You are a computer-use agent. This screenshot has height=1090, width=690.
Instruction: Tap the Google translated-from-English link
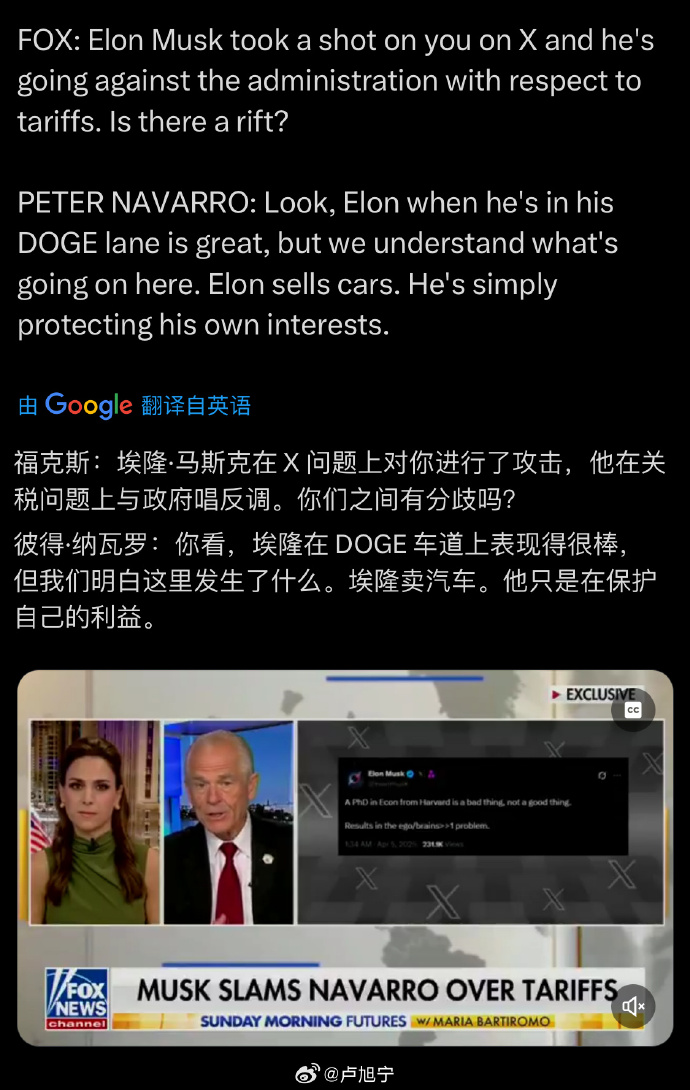134,405
